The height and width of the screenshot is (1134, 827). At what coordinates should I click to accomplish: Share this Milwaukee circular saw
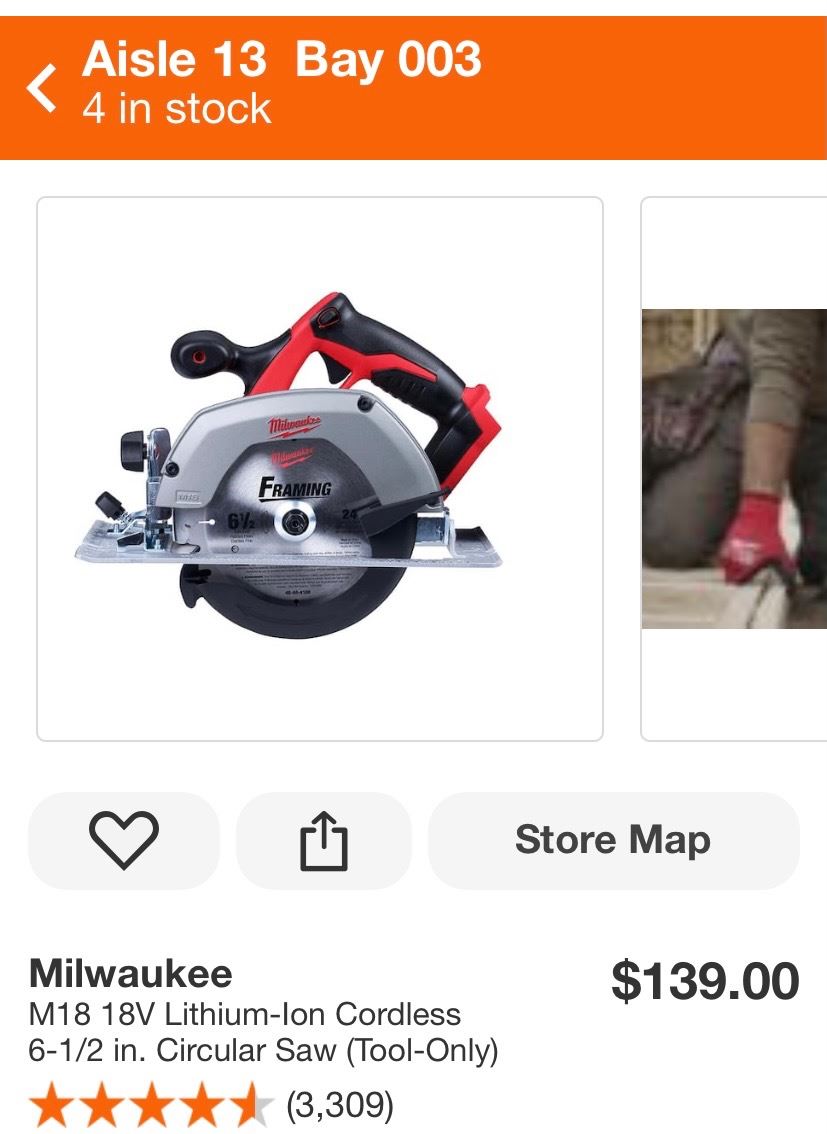coord(324,840)
